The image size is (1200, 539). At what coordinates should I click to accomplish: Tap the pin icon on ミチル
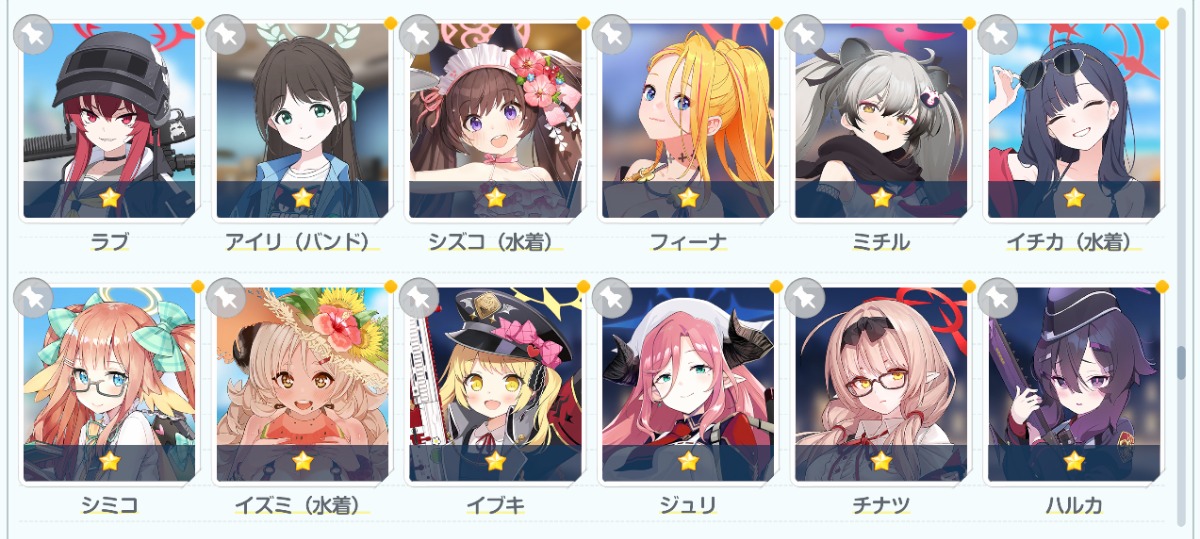point(803,34)
